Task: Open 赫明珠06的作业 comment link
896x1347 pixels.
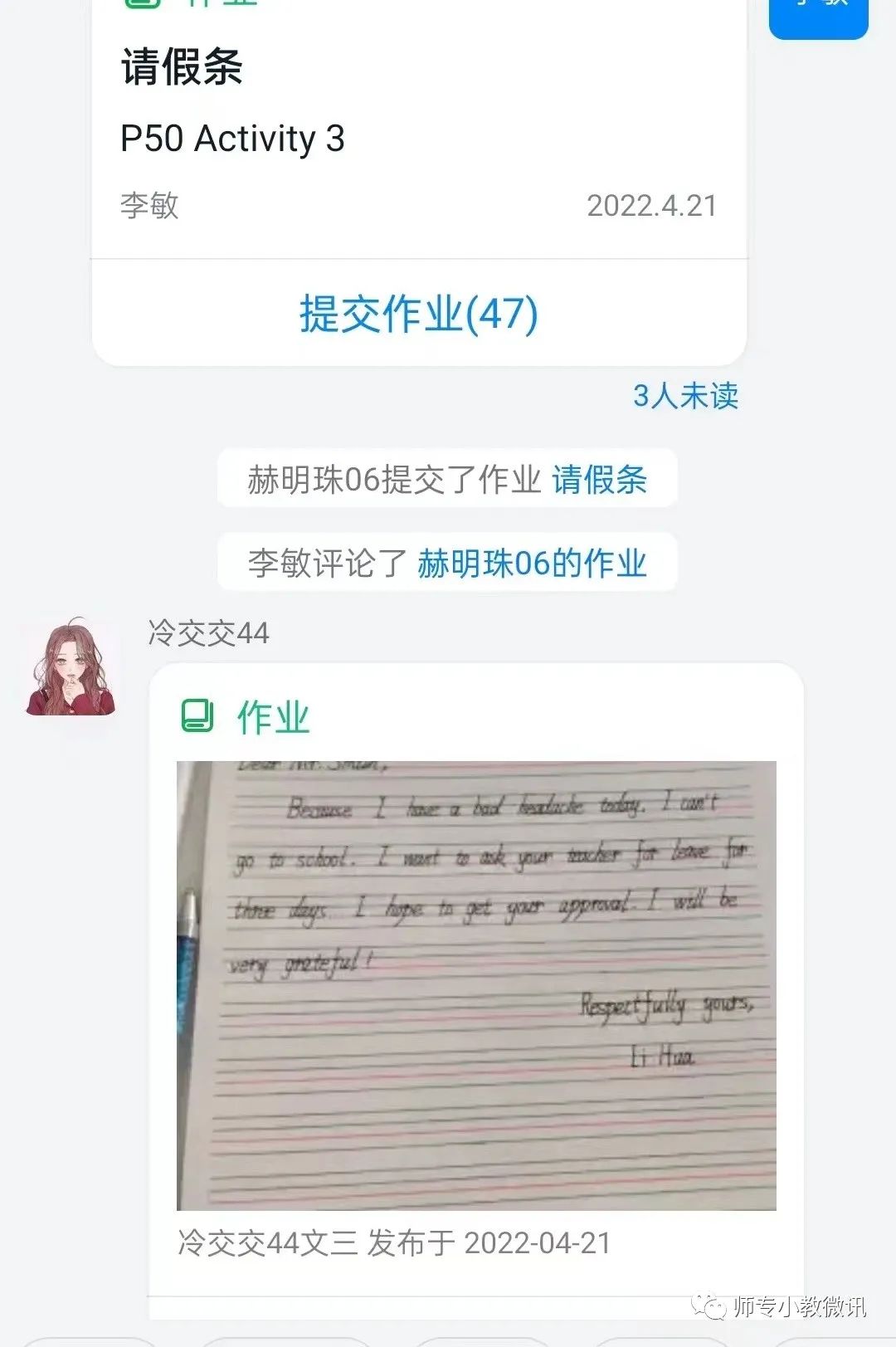Action: [x=531, y=564]
